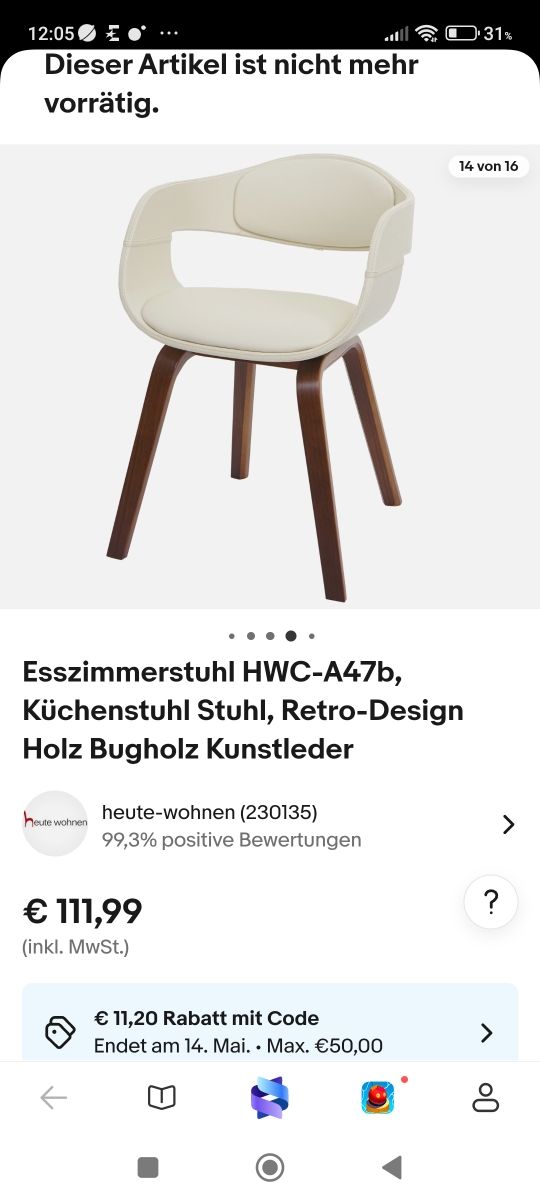Open heute-wohnen seller profile
The image size is (540, 1200).
[270, 824]
